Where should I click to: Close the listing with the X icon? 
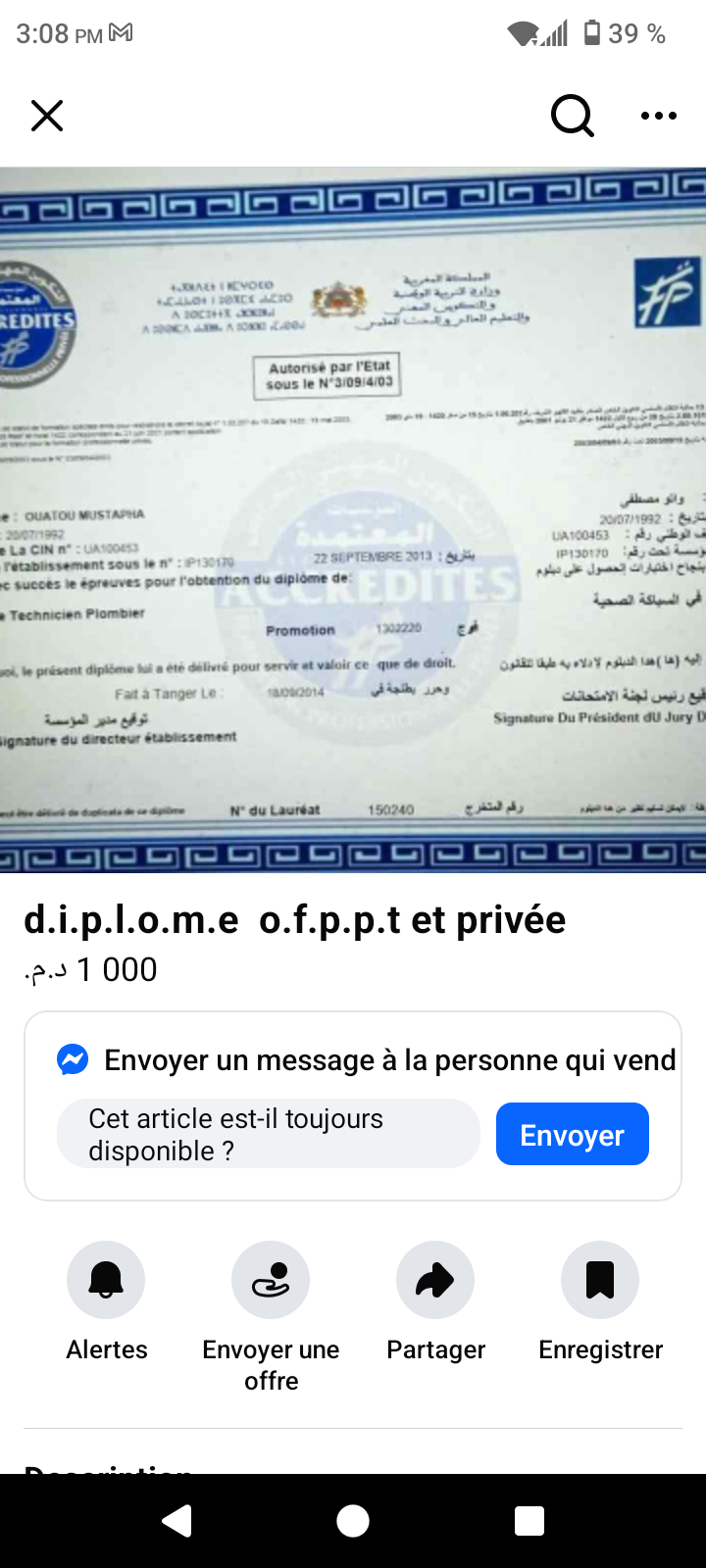[x=47, y=116]
